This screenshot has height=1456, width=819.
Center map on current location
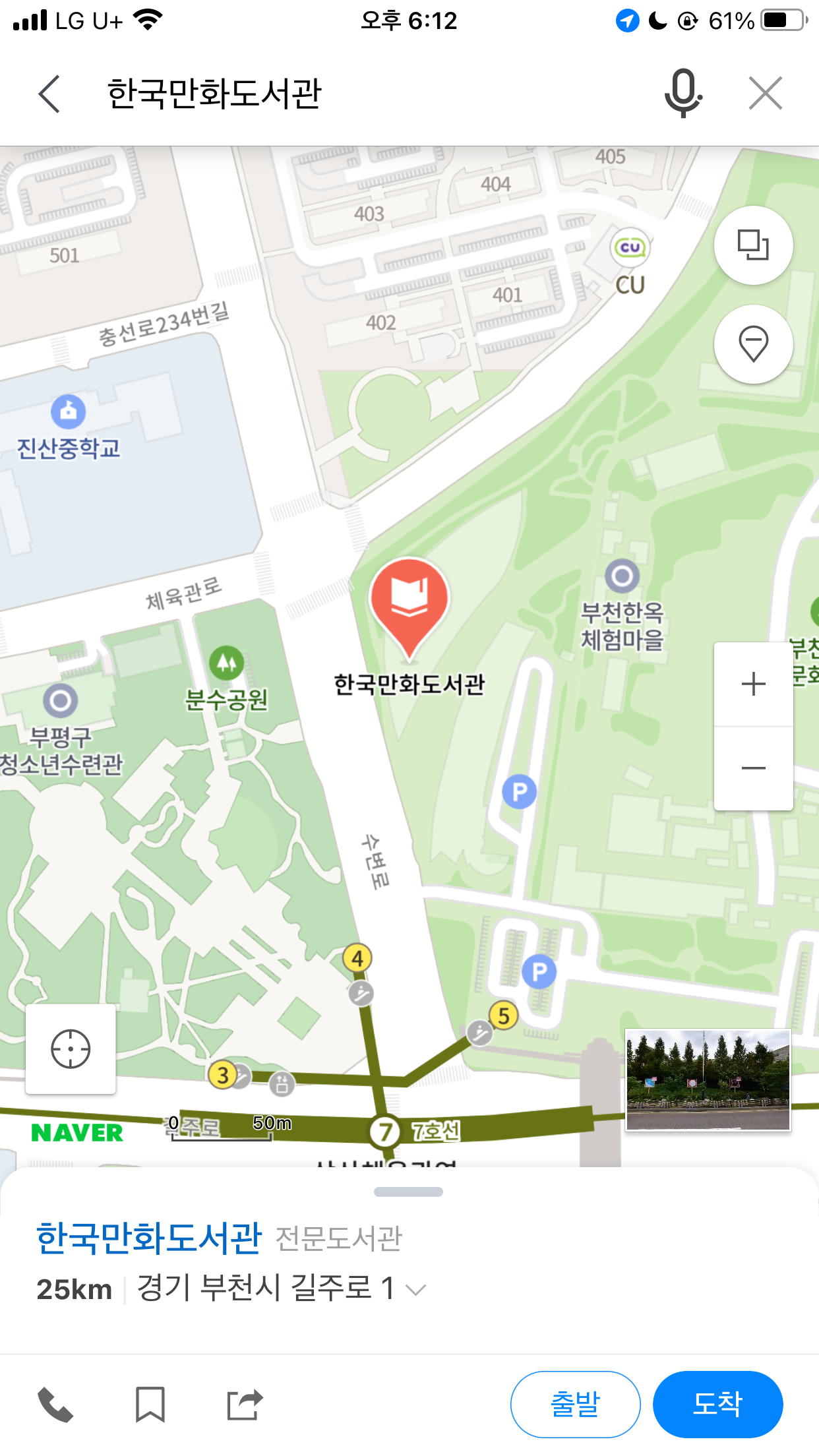click(71, 1048)
